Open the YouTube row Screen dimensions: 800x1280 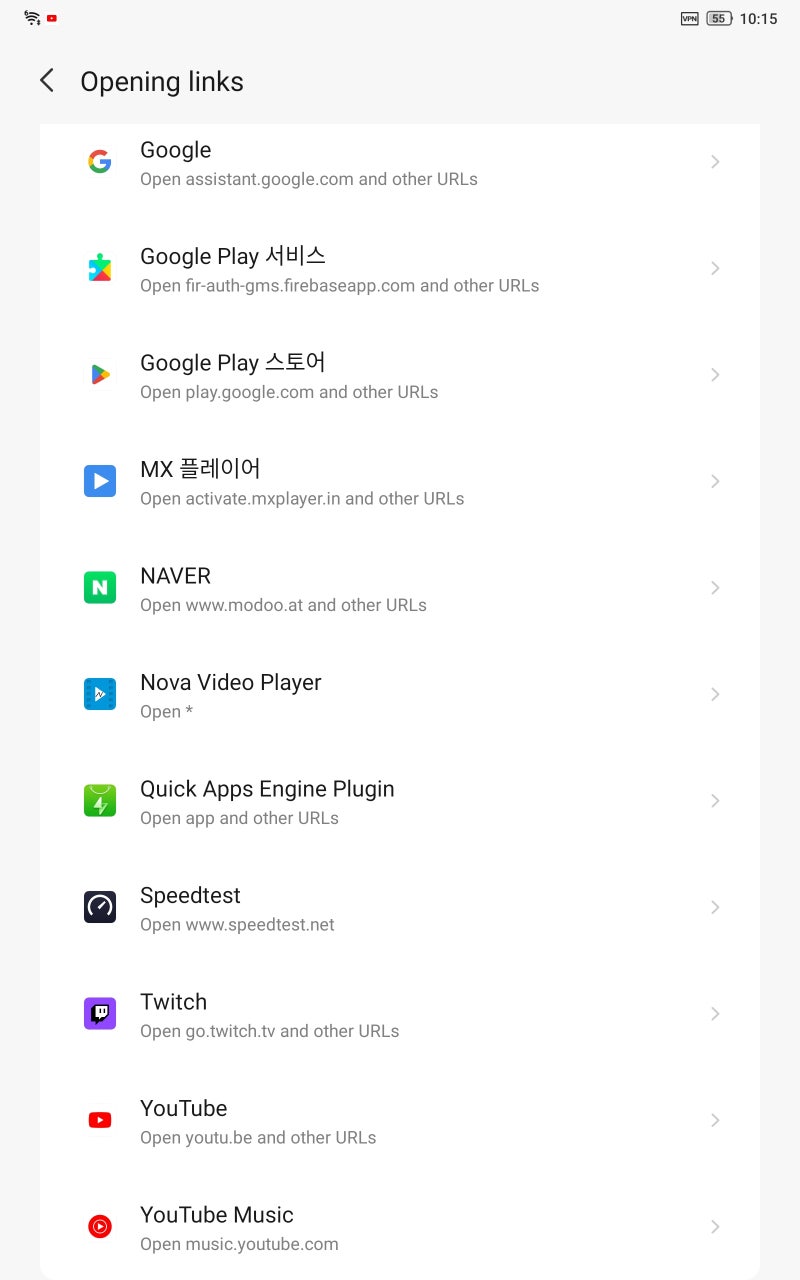click(x=400, y=1120)
